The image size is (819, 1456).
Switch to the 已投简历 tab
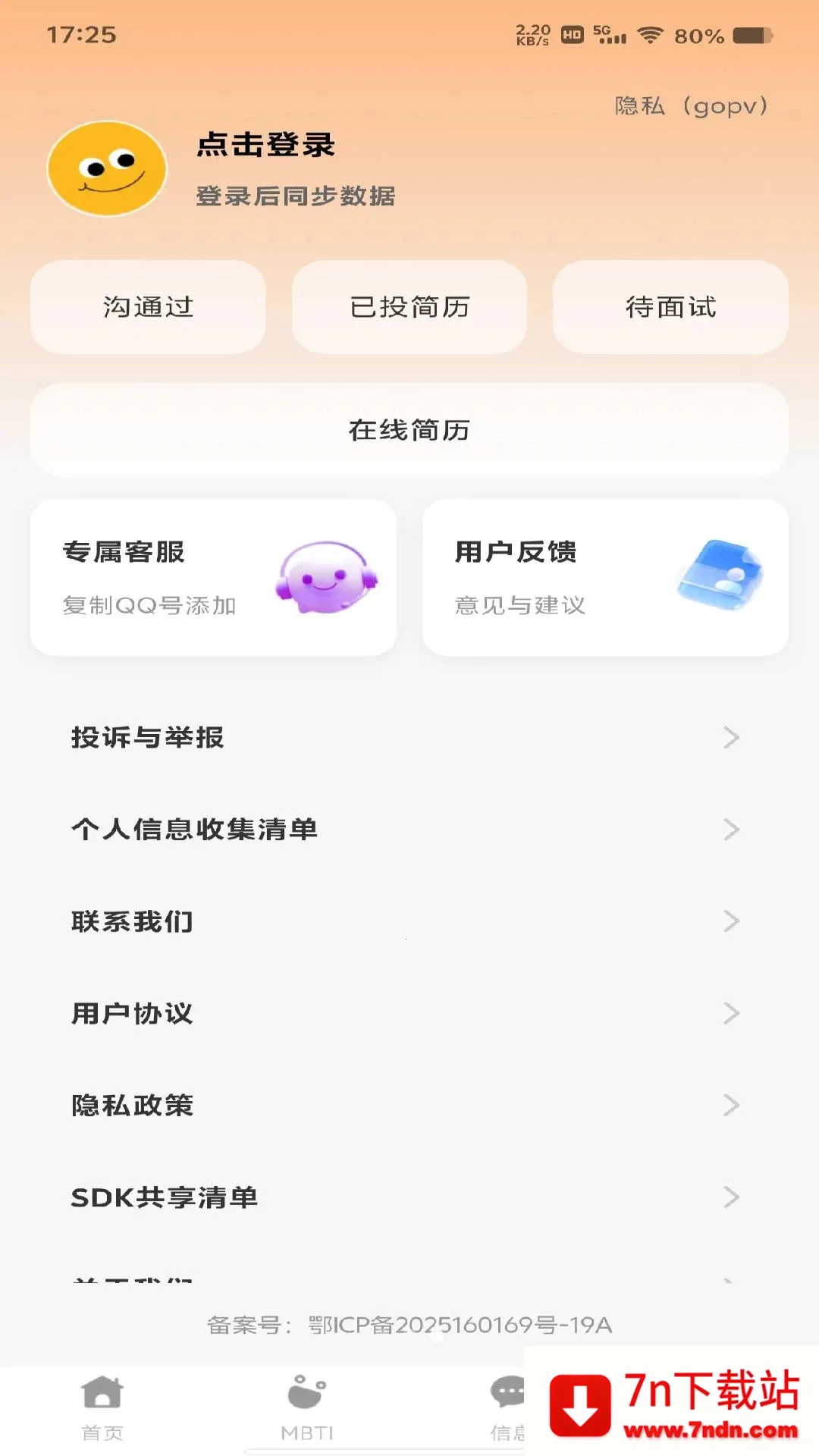(x=409, y=307)
